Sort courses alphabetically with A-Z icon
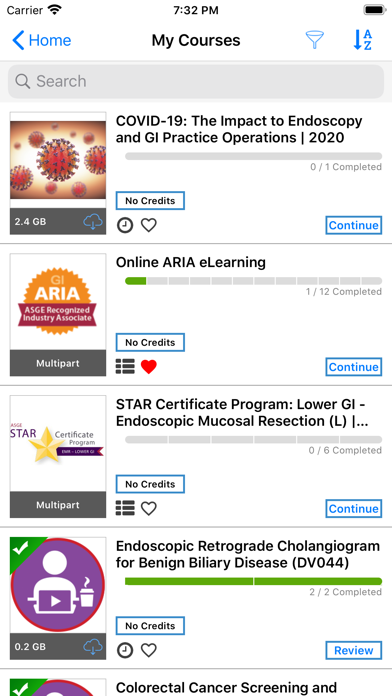 pos(362,40)
